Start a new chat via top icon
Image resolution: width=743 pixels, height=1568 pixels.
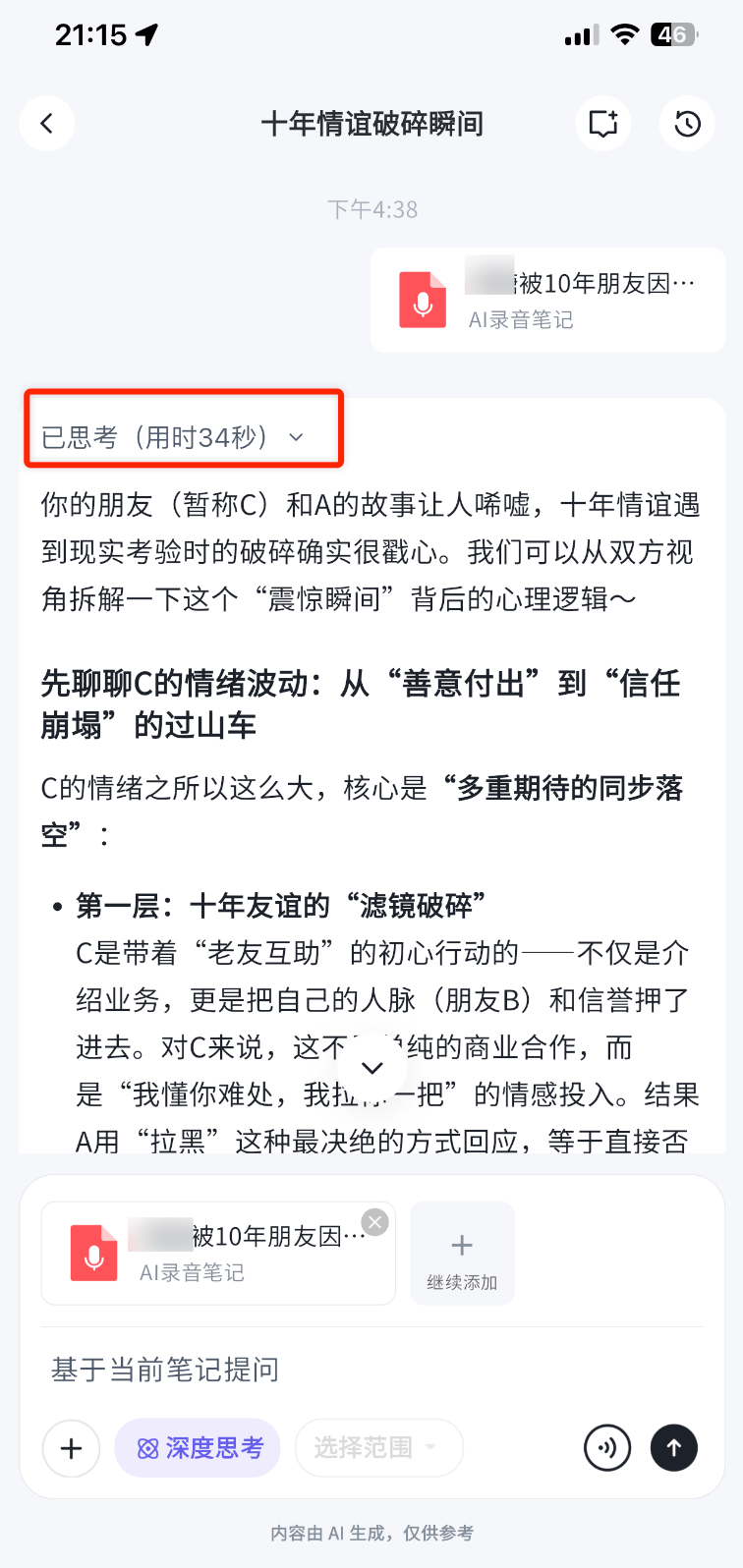(x=602, y=124)
